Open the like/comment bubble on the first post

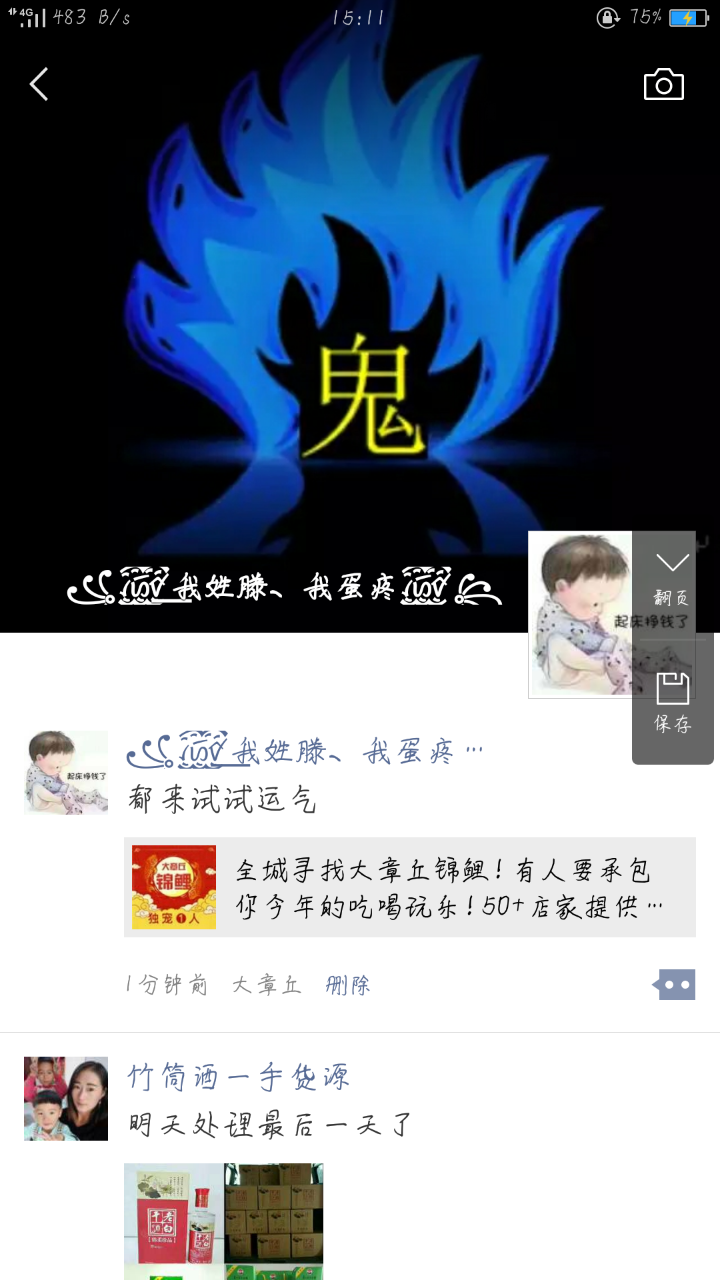[674, 984]
